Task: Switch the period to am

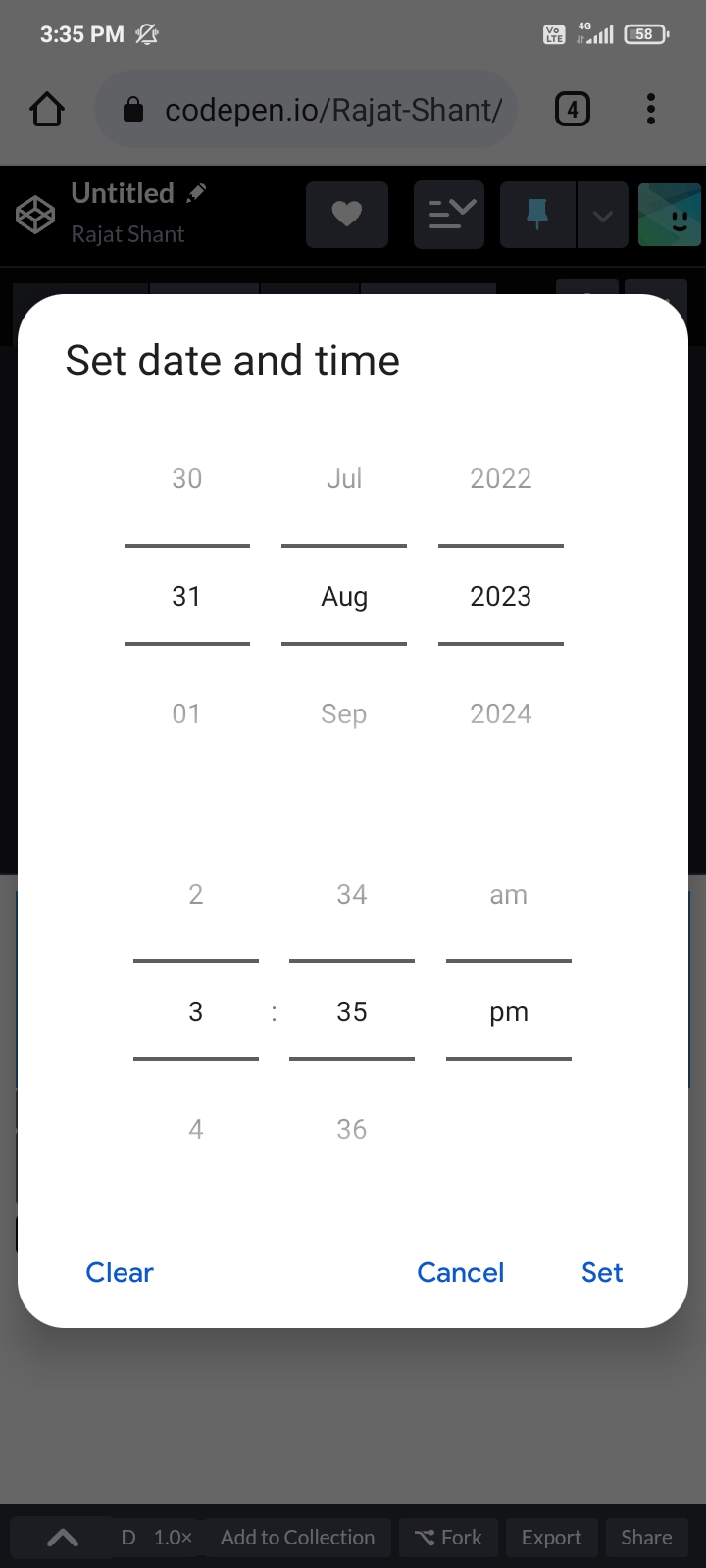Action: click(509, 894)
